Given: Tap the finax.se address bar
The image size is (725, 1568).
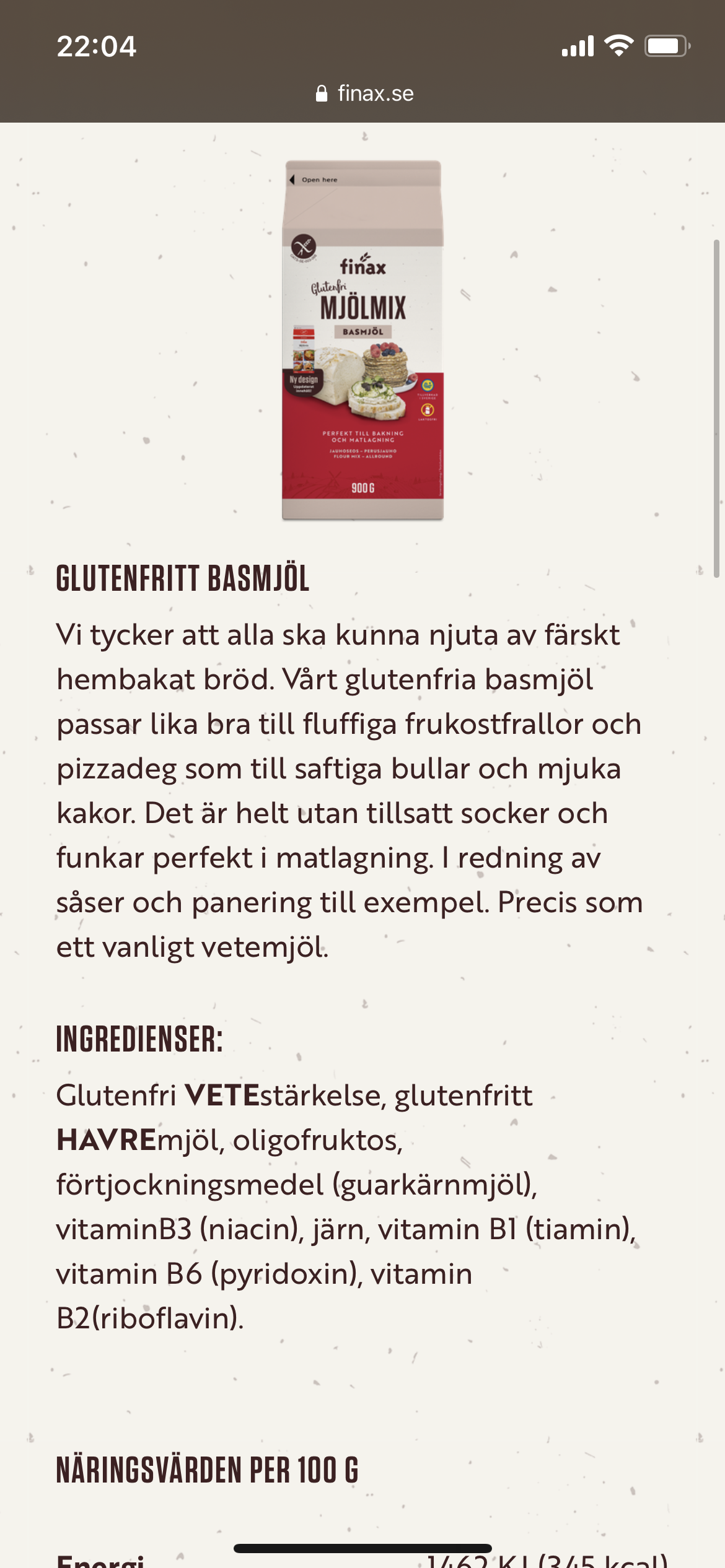Looking at the screenshot, I should [364, 94].
